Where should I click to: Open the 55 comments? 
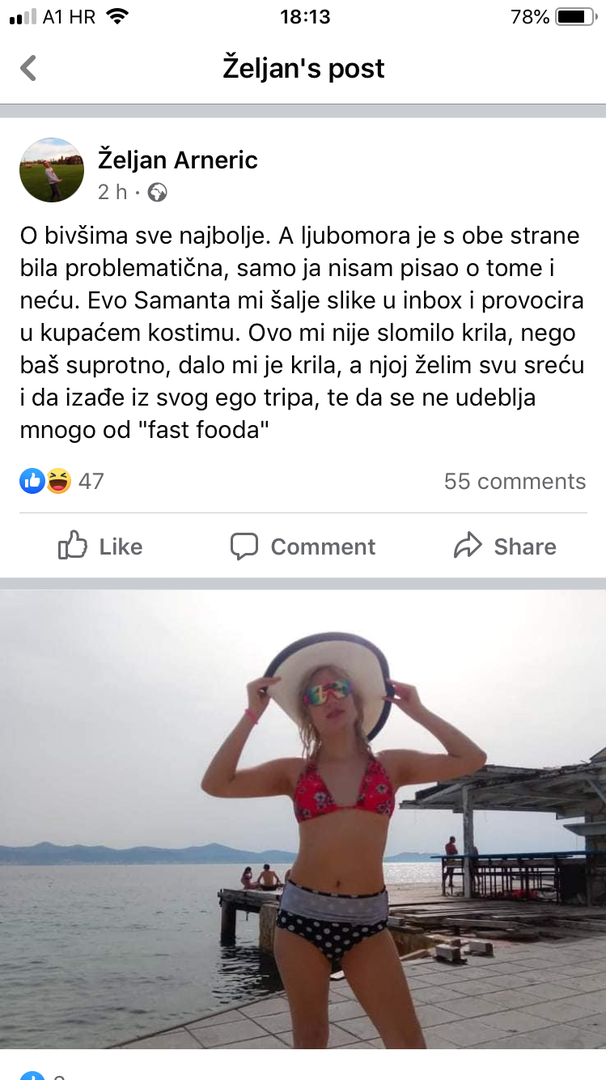pos(514,481)
